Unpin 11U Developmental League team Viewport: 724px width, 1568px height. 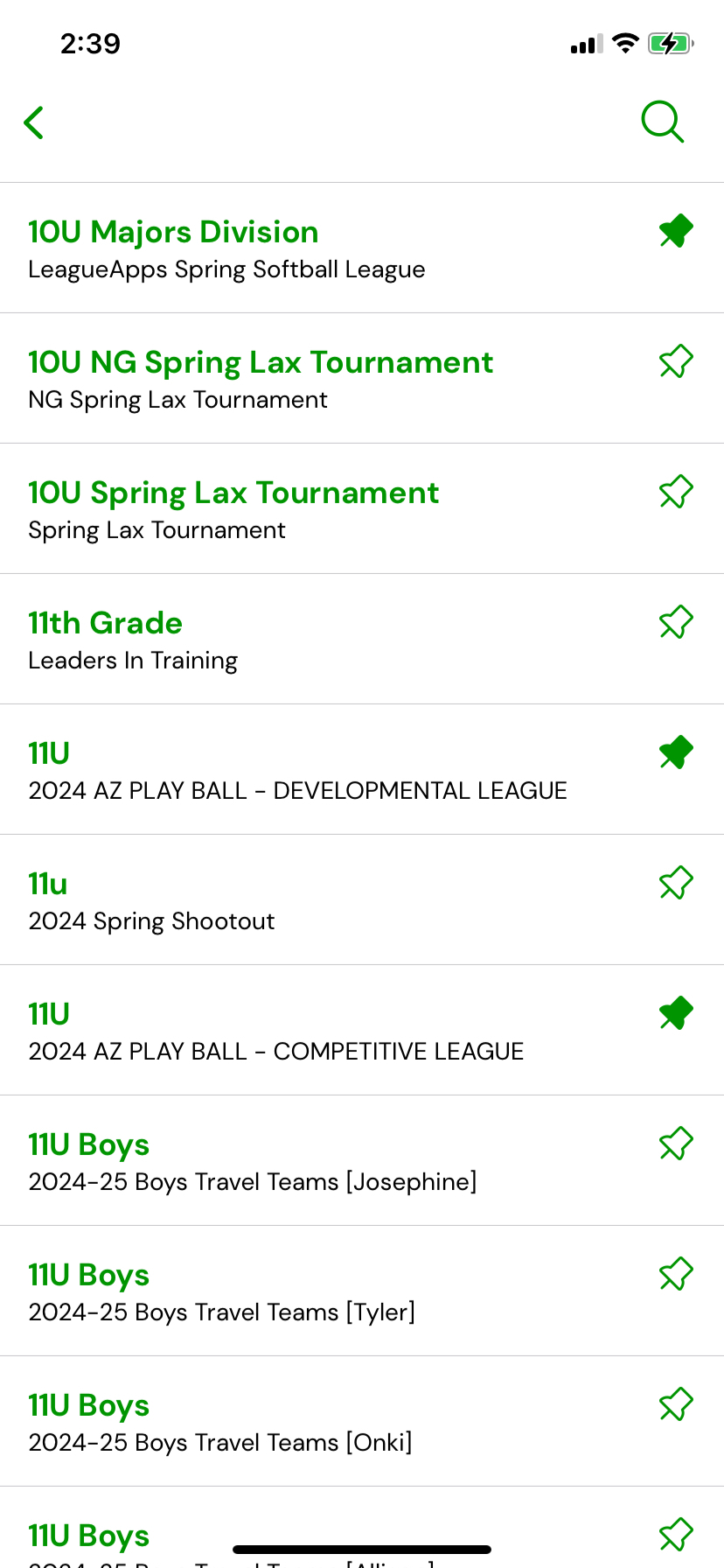pyautogui.click(x=676, y=752)
